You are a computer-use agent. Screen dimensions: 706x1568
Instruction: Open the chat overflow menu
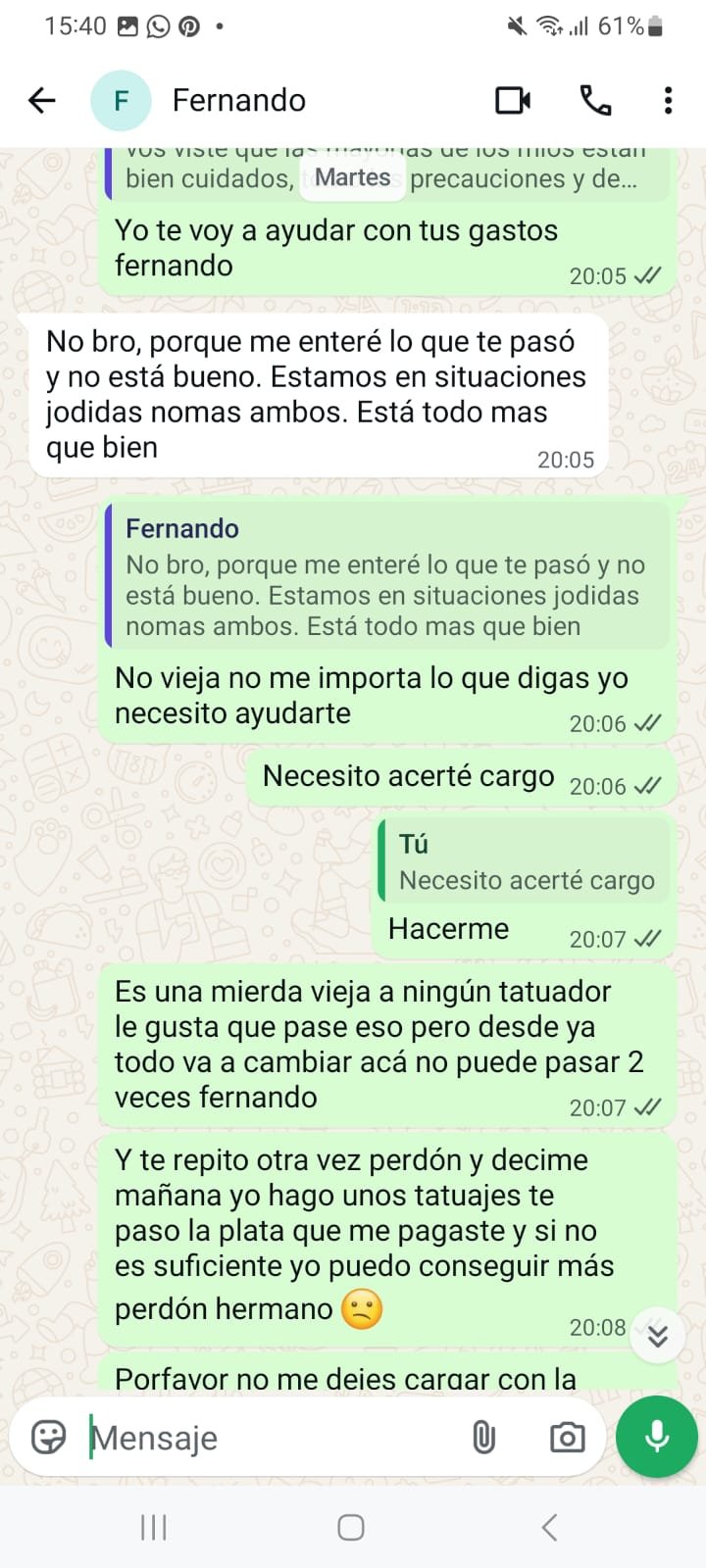click(x=668, y=100)
